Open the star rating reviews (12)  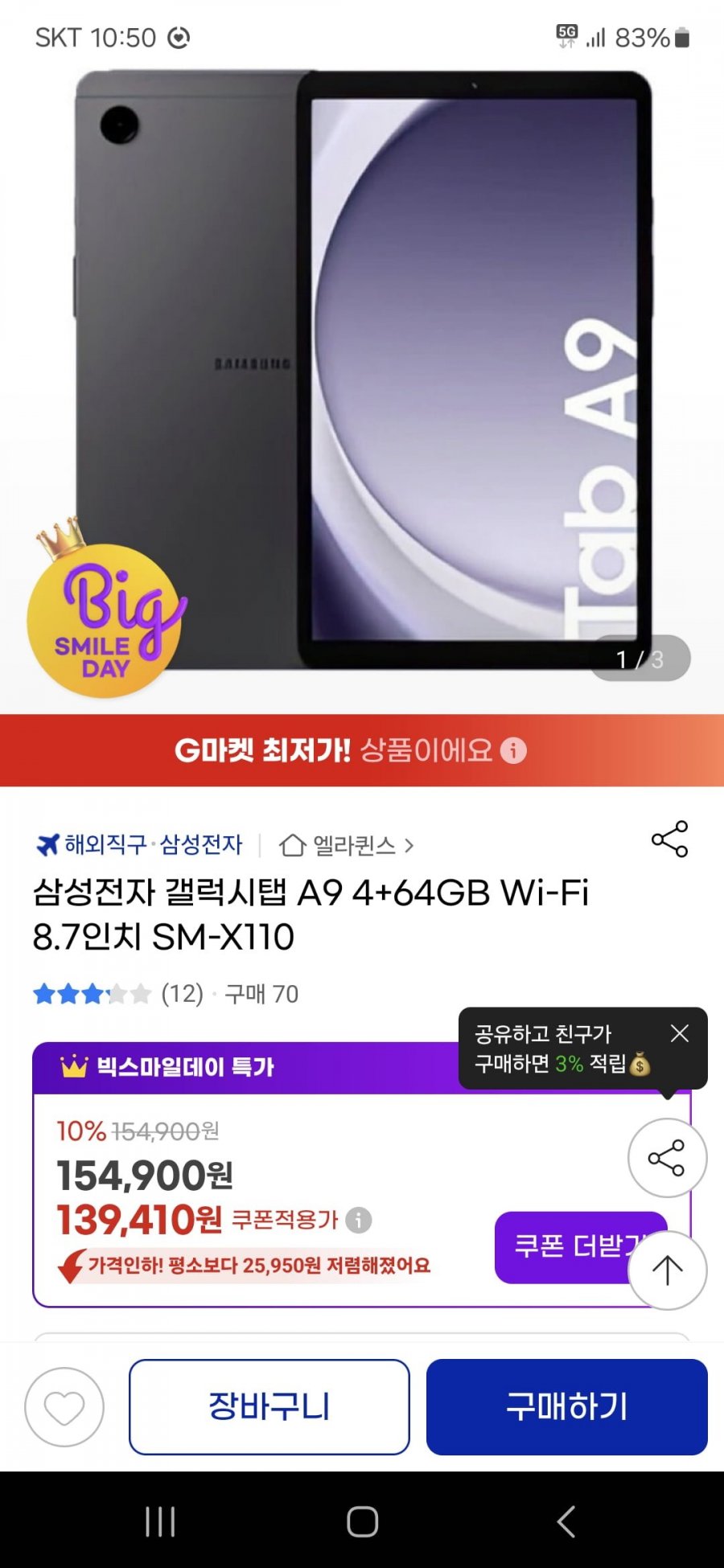click(117, 995)
